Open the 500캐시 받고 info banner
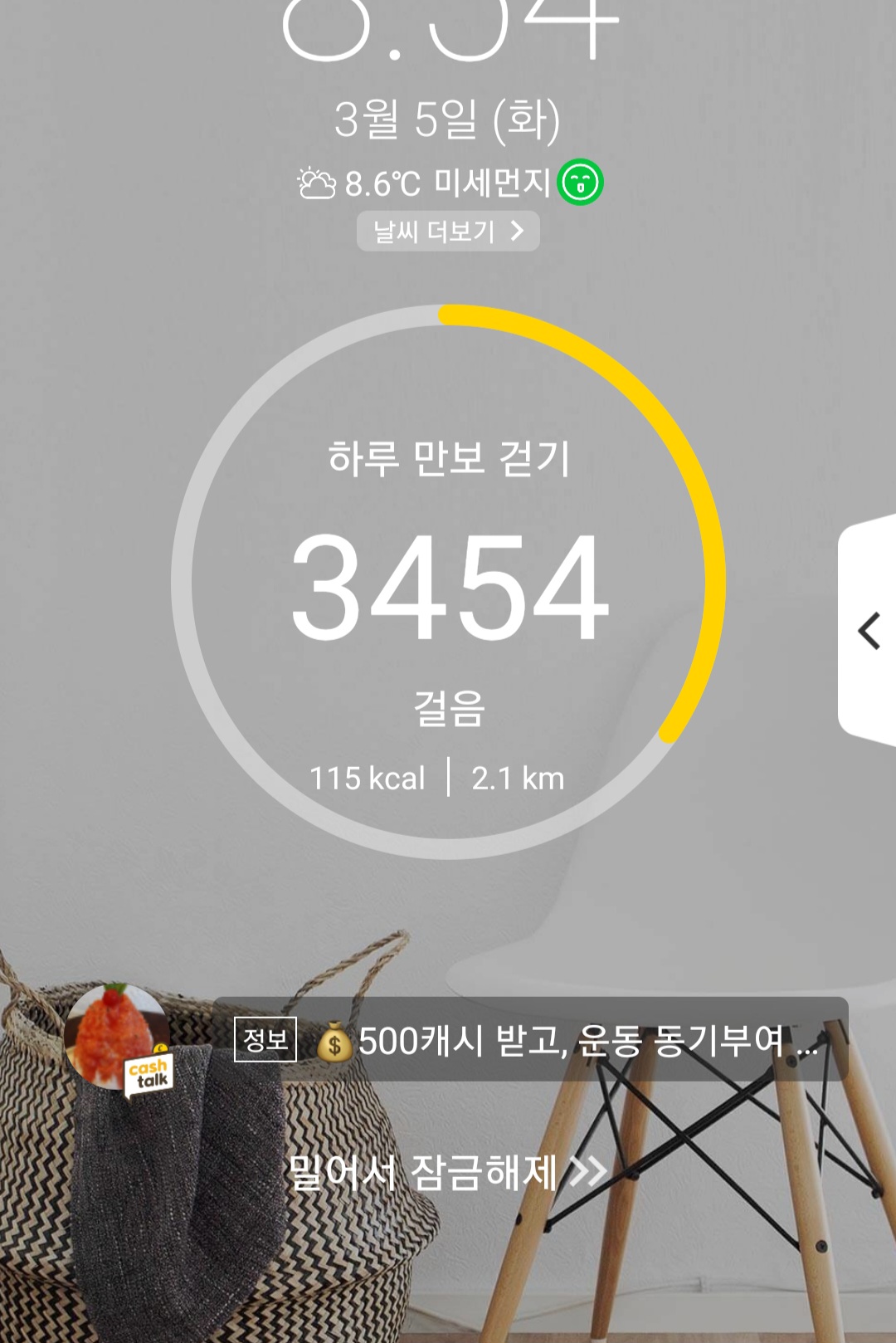 pos(531,1039)
